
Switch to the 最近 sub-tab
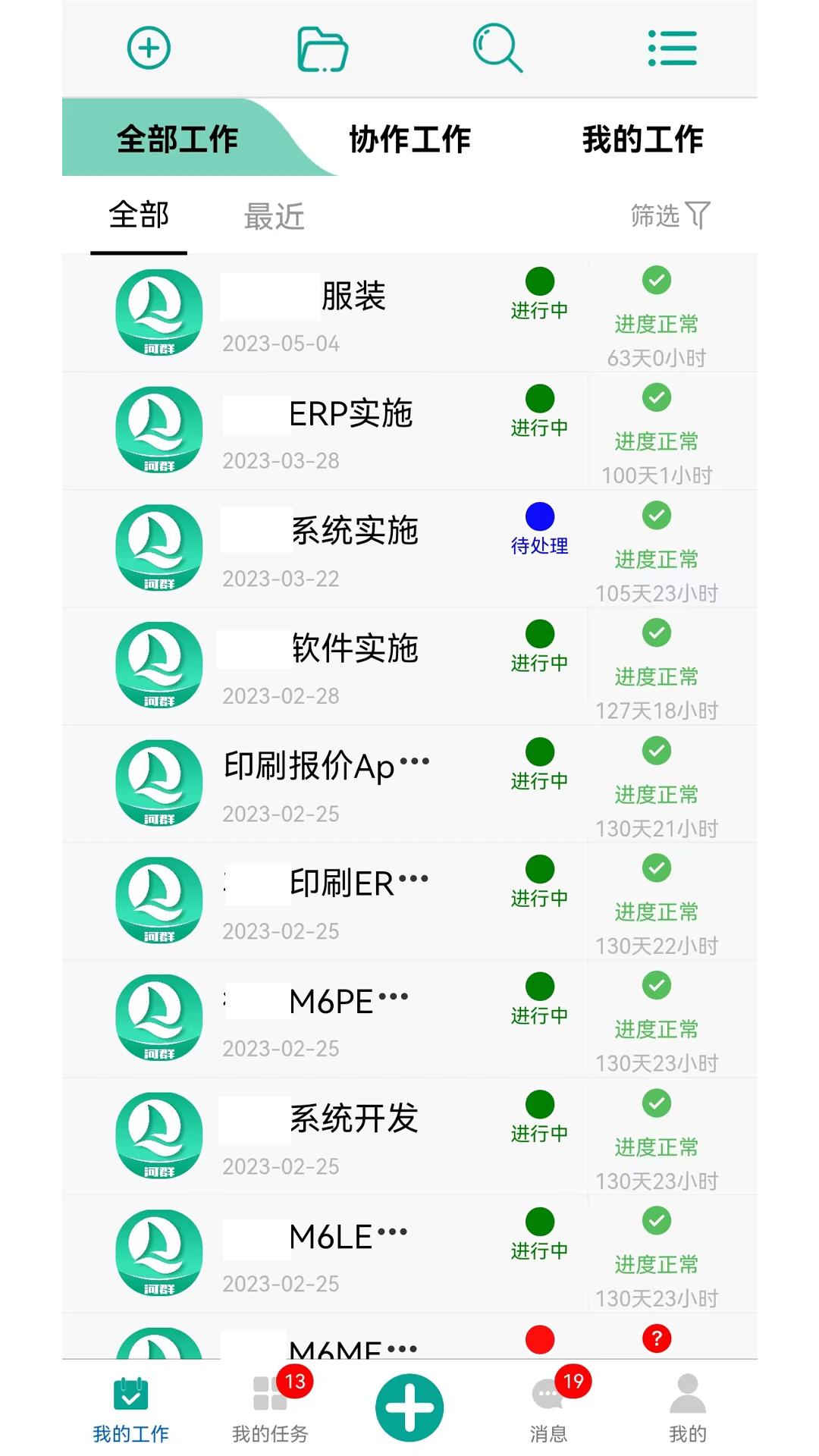(275, 216)
